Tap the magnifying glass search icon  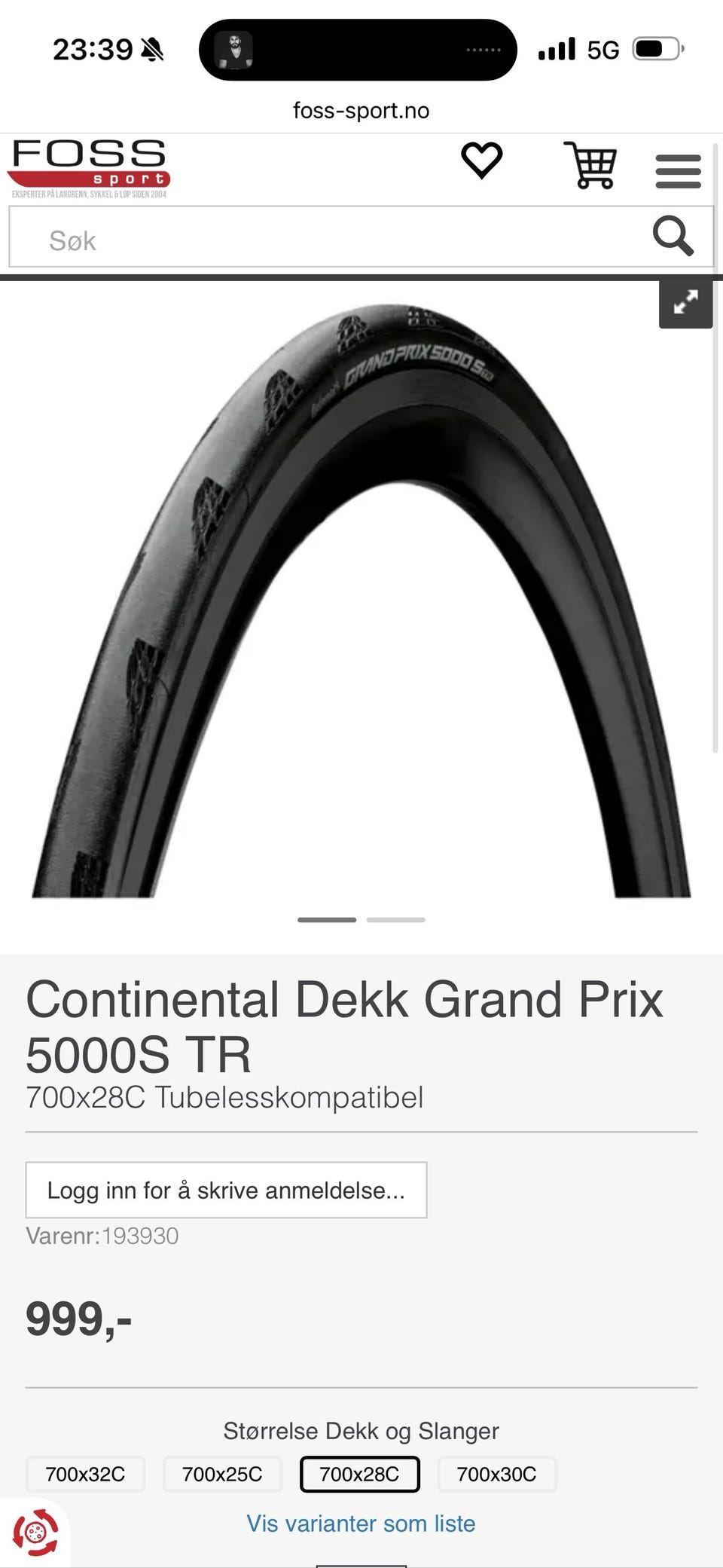[x=672, y=237]
